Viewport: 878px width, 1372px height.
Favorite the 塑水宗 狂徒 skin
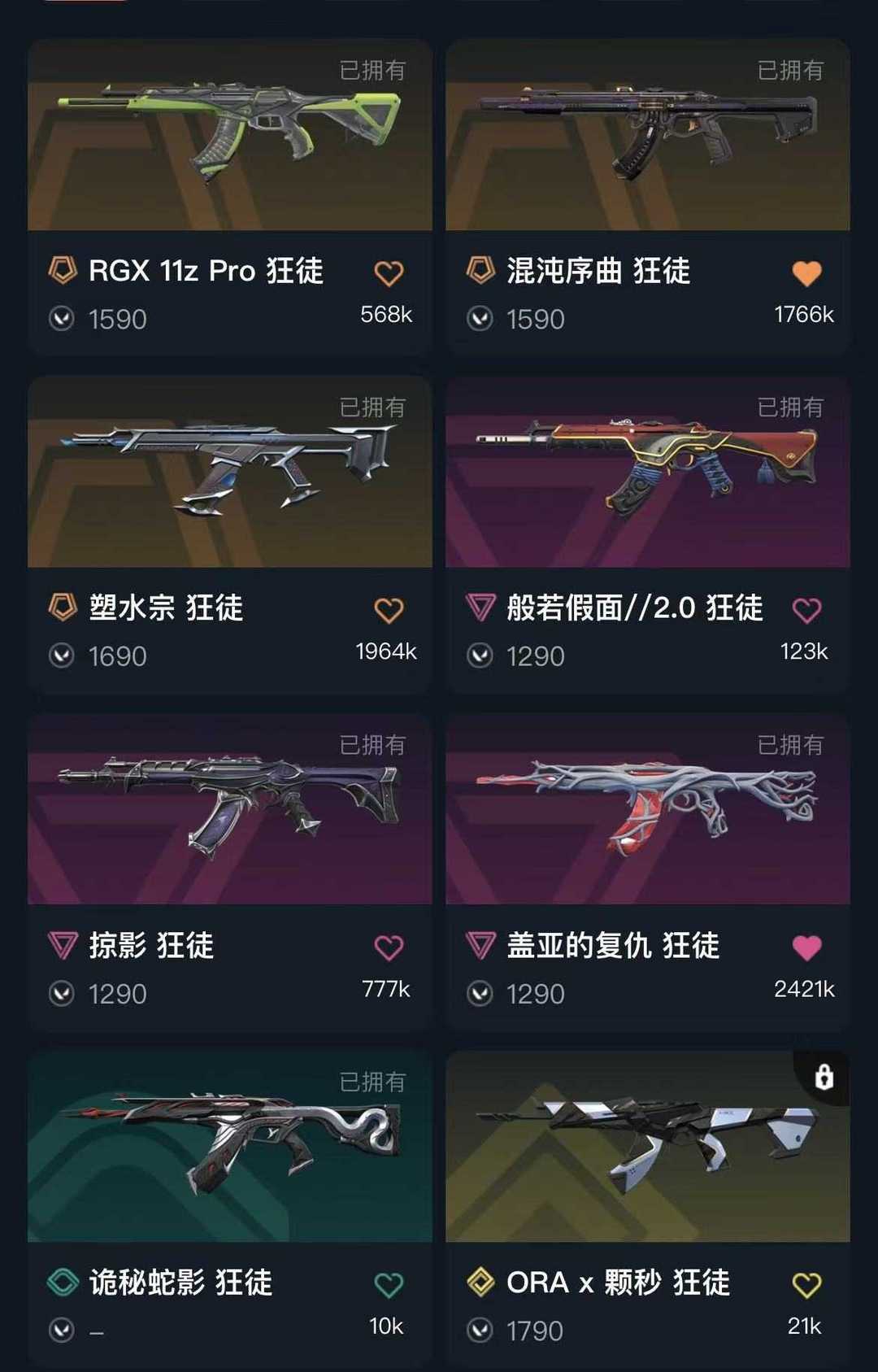(x=389, y=608)
